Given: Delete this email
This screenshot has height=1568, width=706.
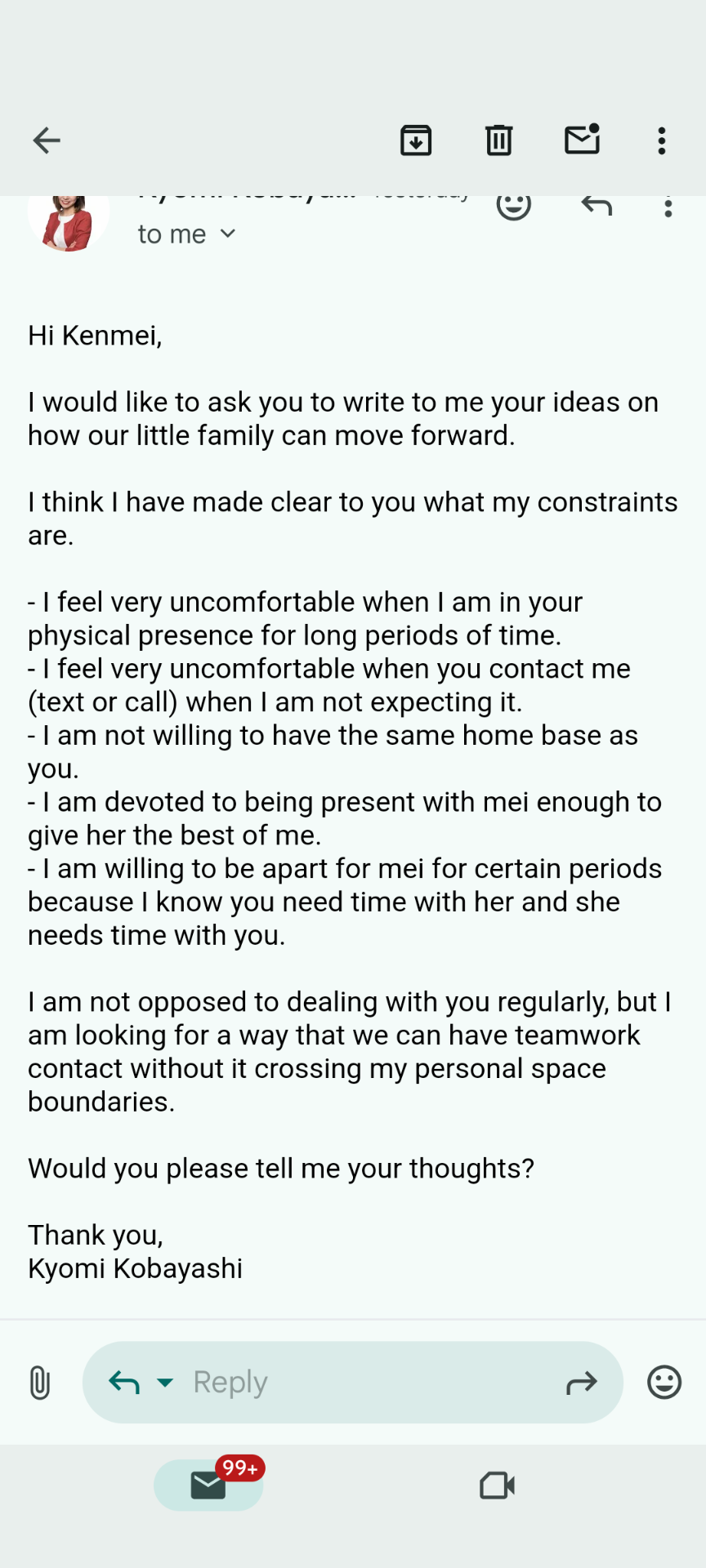Looking at the screenshot, I should click(x=498, y=140).
